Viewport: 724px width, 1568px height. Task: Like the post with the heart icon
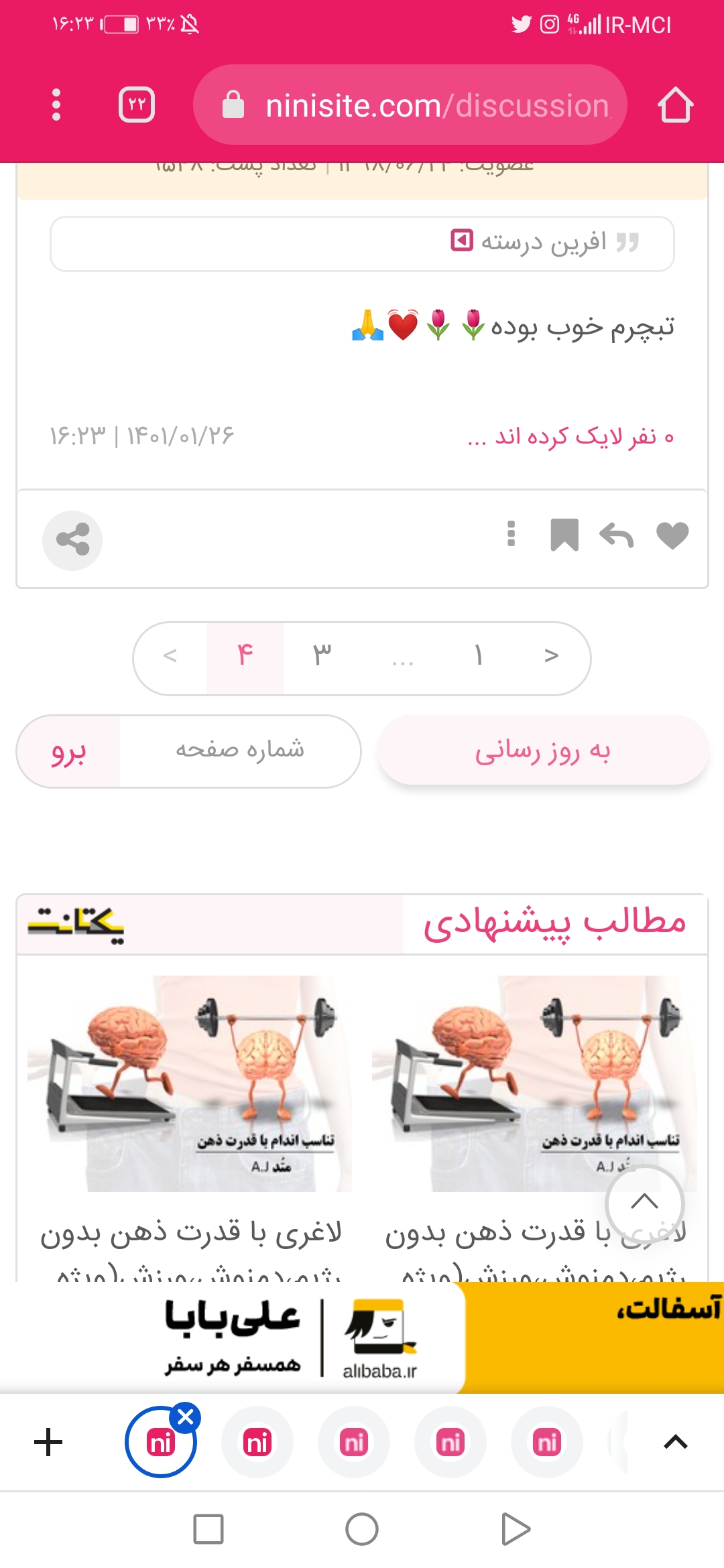pyautogui.click(x=672, y=535)
